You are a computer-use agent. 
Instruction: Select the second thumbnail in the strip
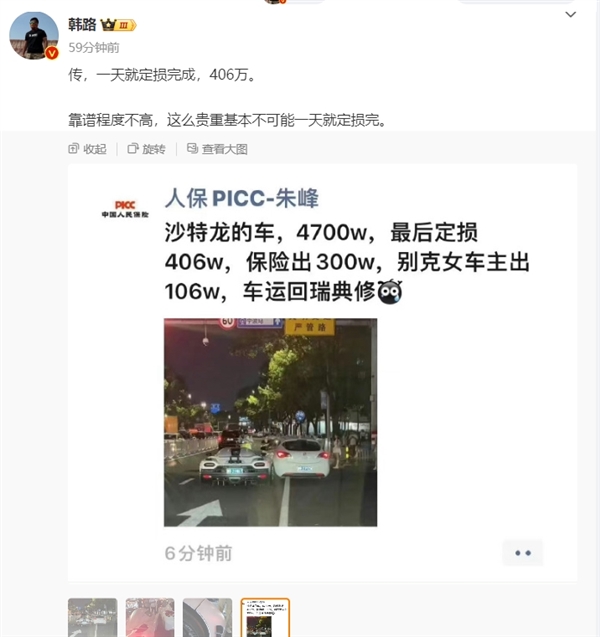150,617
